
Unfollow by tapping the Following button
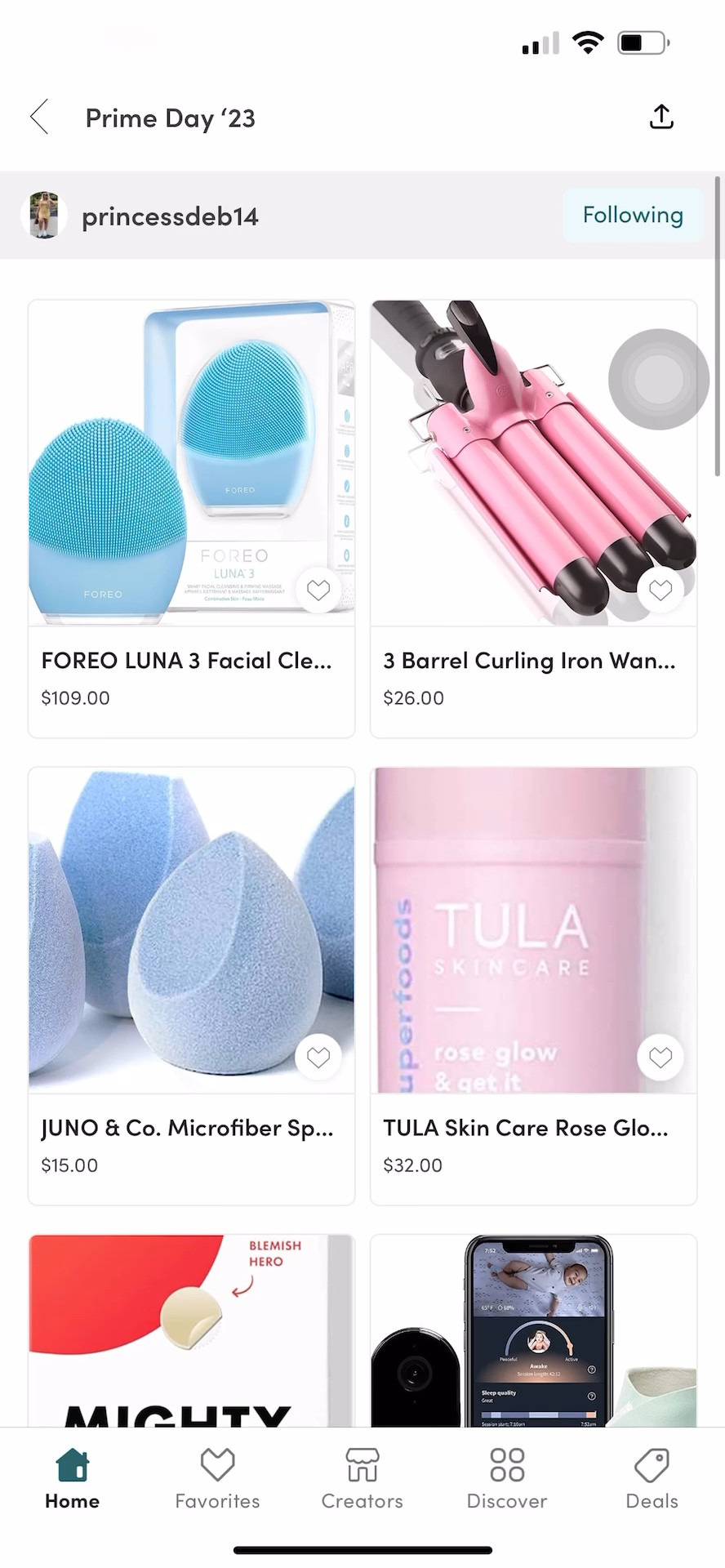pos(633,215)
